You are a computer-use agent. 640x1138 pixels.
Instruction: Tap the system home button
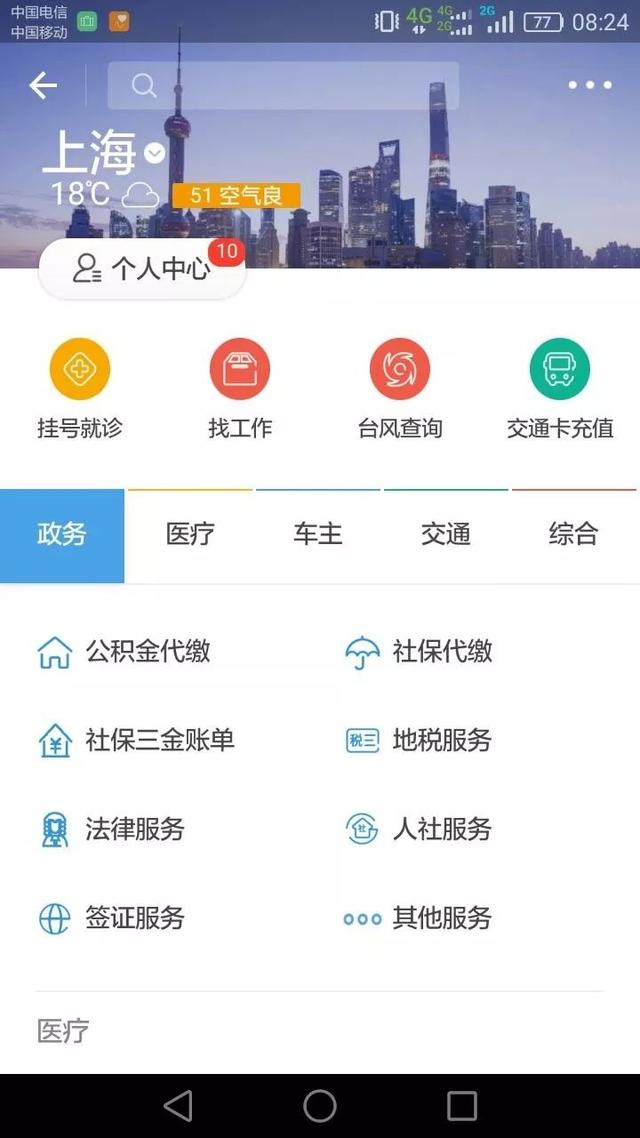click(x=320, y=1106)
